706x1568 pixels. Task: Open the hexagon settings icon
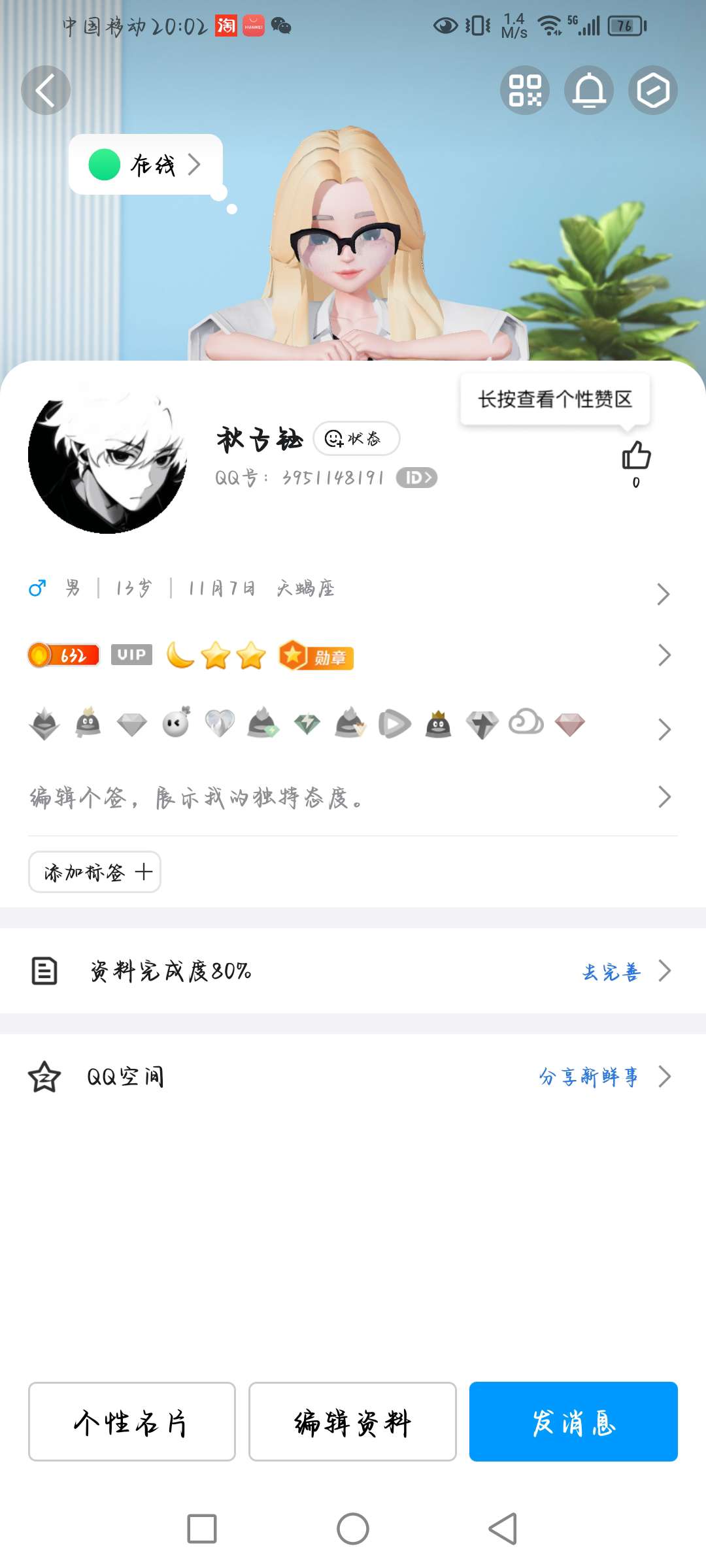(x=653, y=90)
